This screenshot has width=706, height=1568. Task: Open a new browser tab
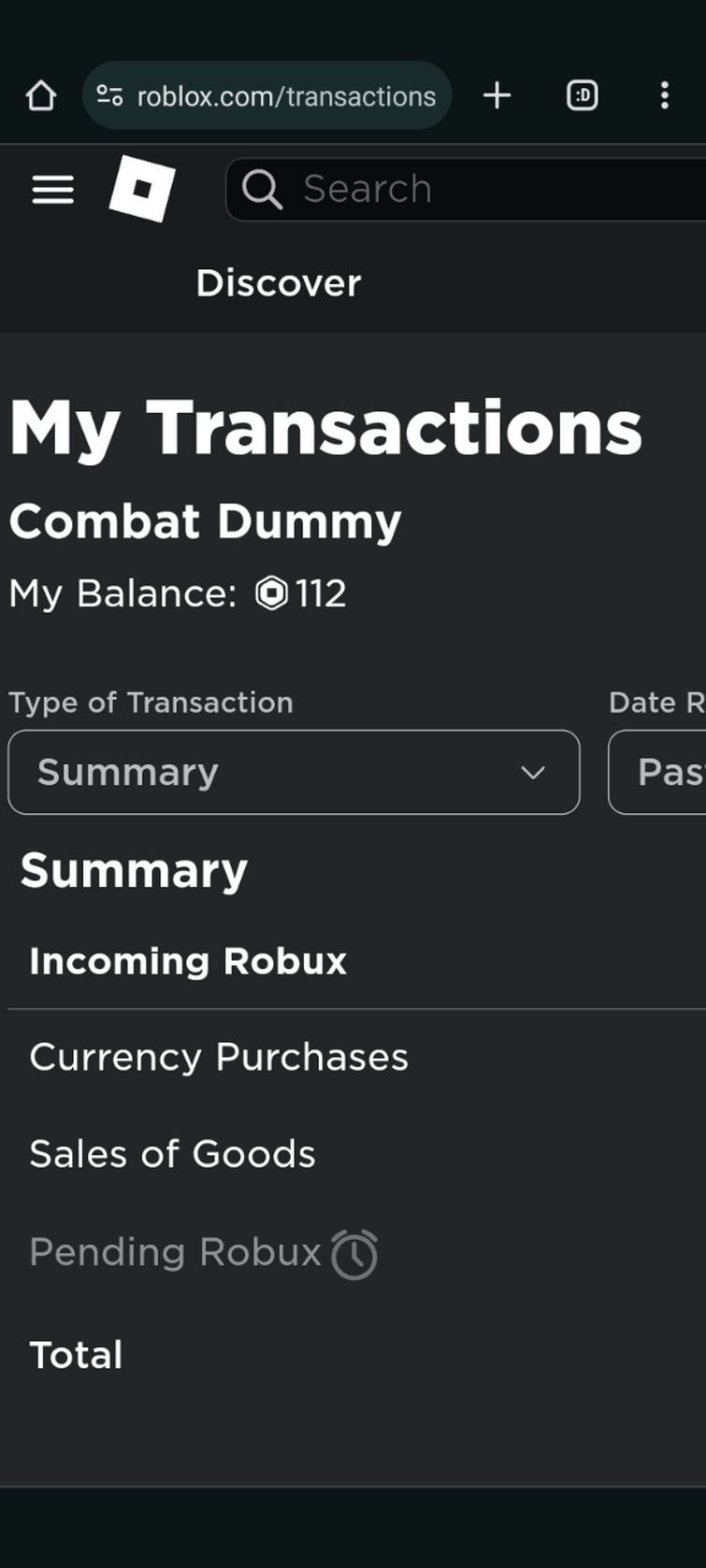pyautogui.click(x=497, y=95)
